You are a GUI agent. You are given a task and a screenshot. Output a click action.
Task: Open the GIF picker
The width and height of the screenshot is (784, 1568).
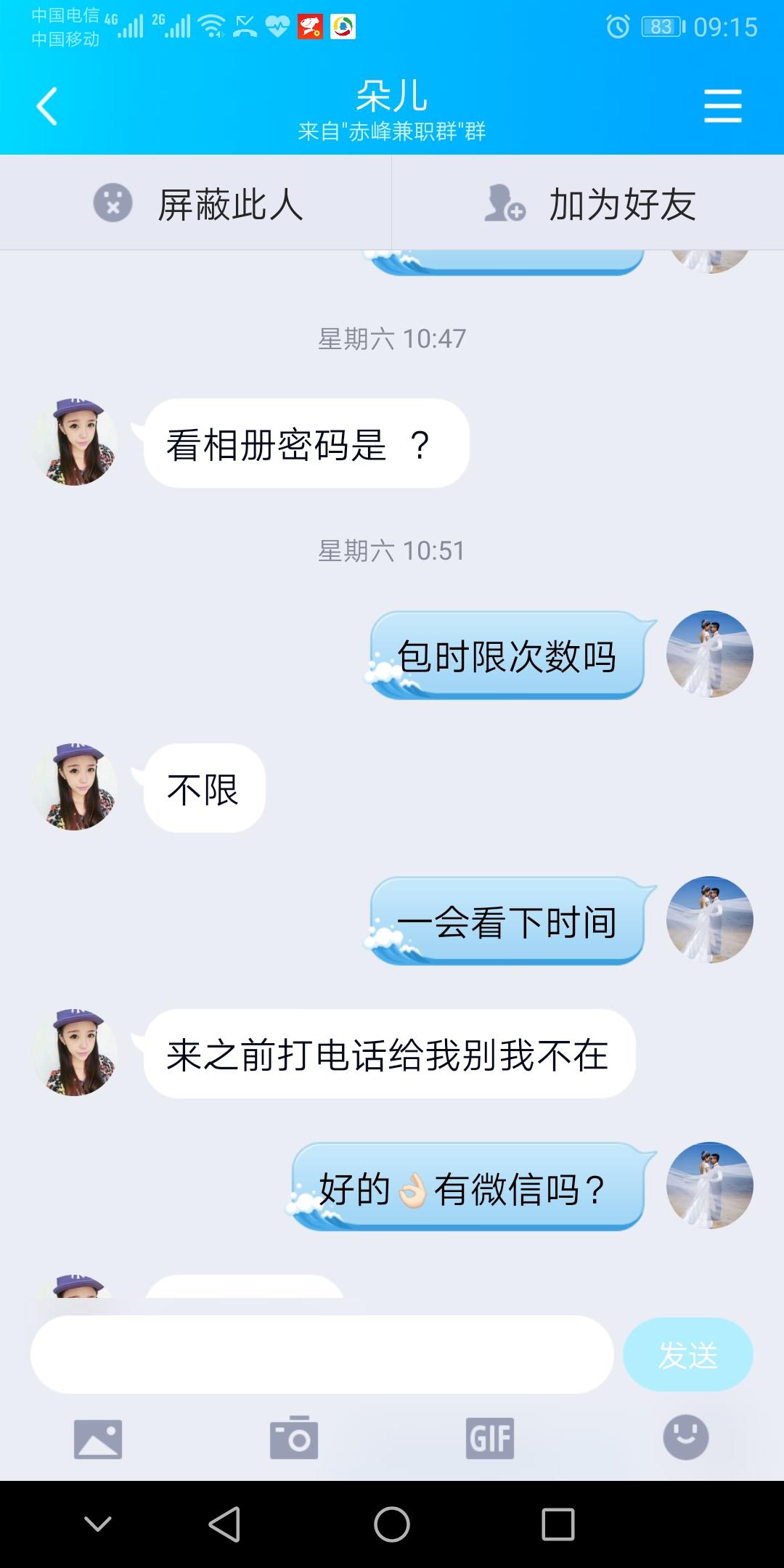(490, 1438)
